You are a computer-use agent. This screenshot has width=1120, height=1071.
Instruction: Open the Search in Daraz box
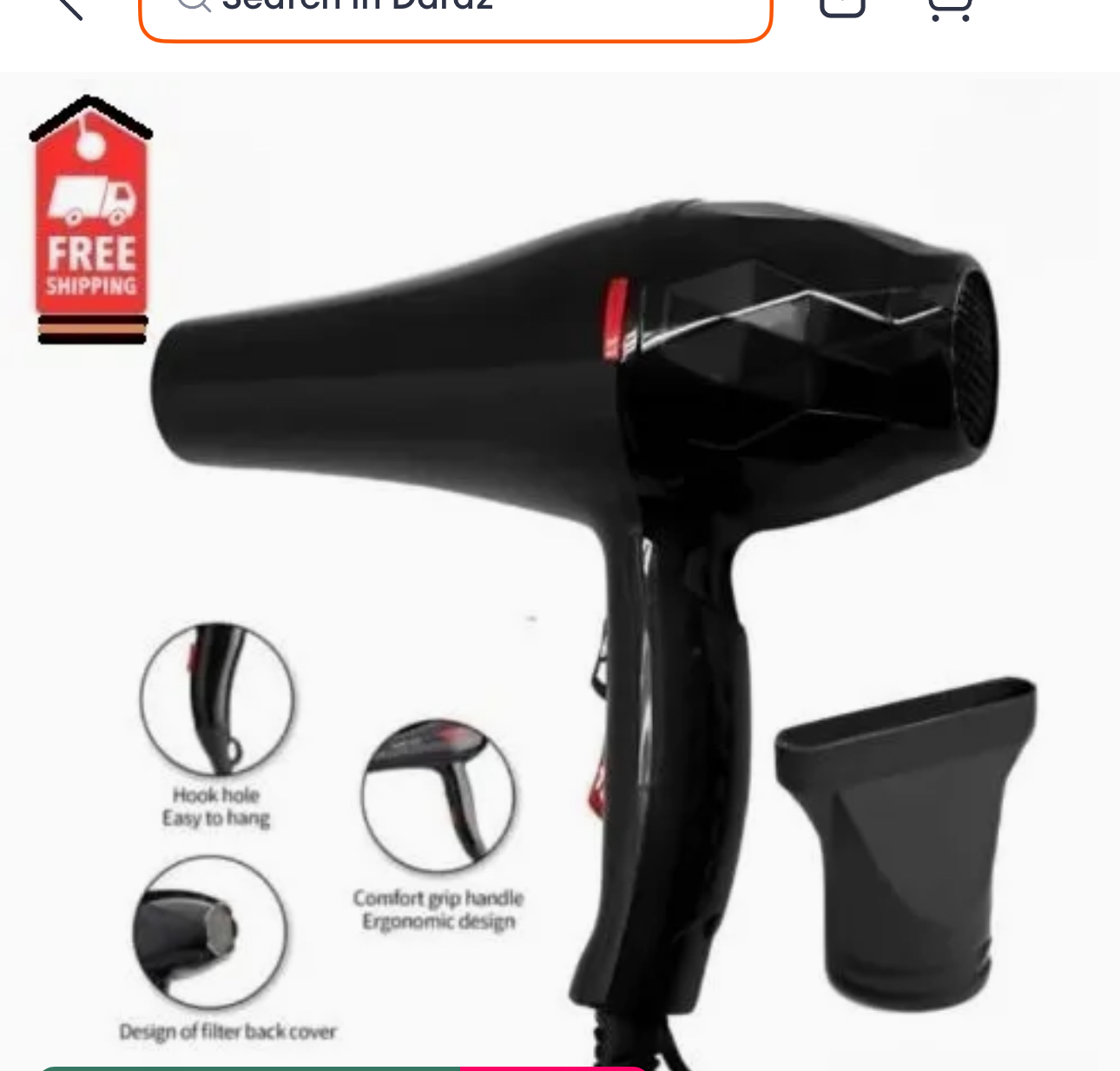point(455,14)
